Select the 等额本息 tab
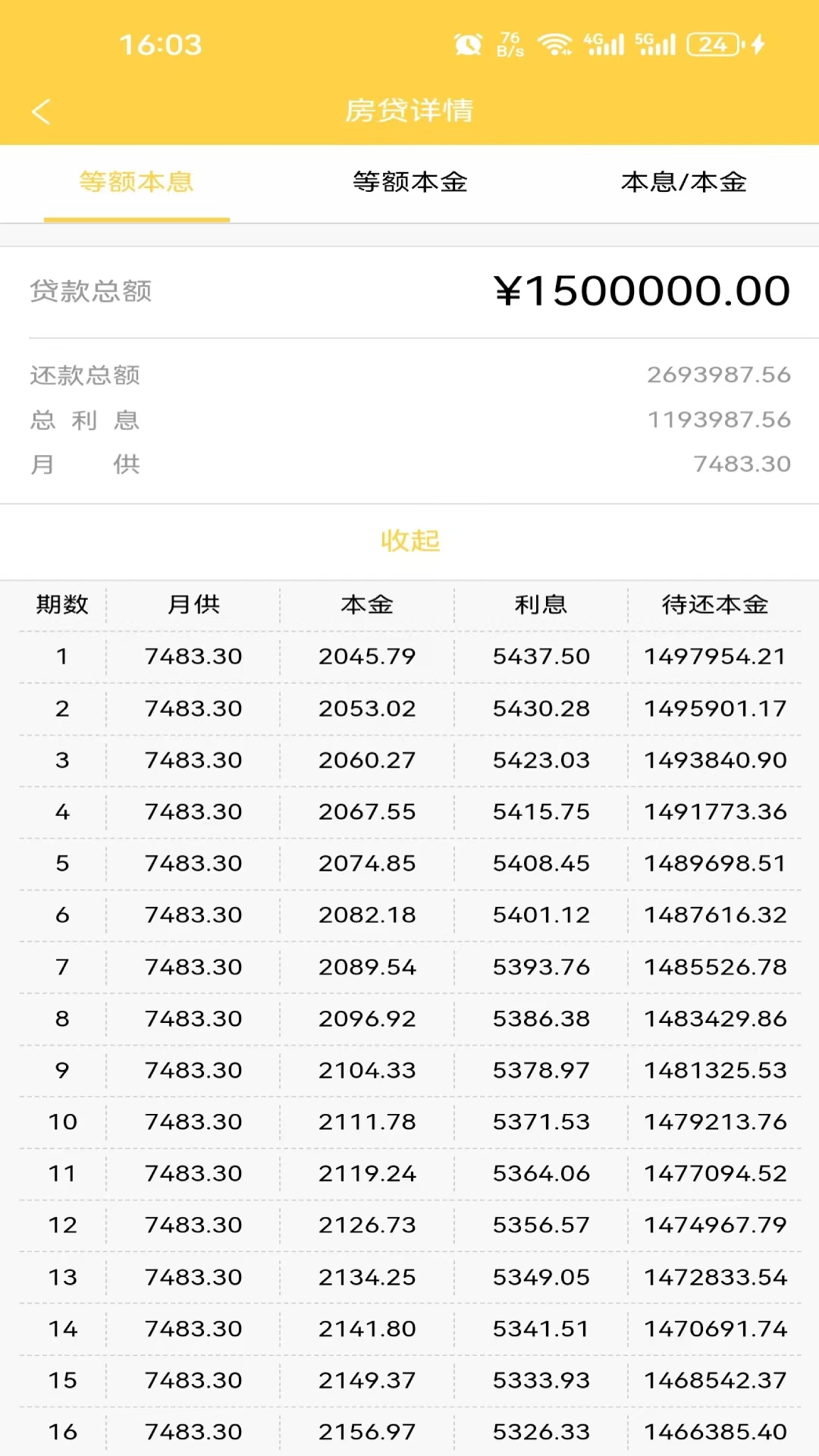Viewport: 819px width, 1456px height. tap(136, 183)
